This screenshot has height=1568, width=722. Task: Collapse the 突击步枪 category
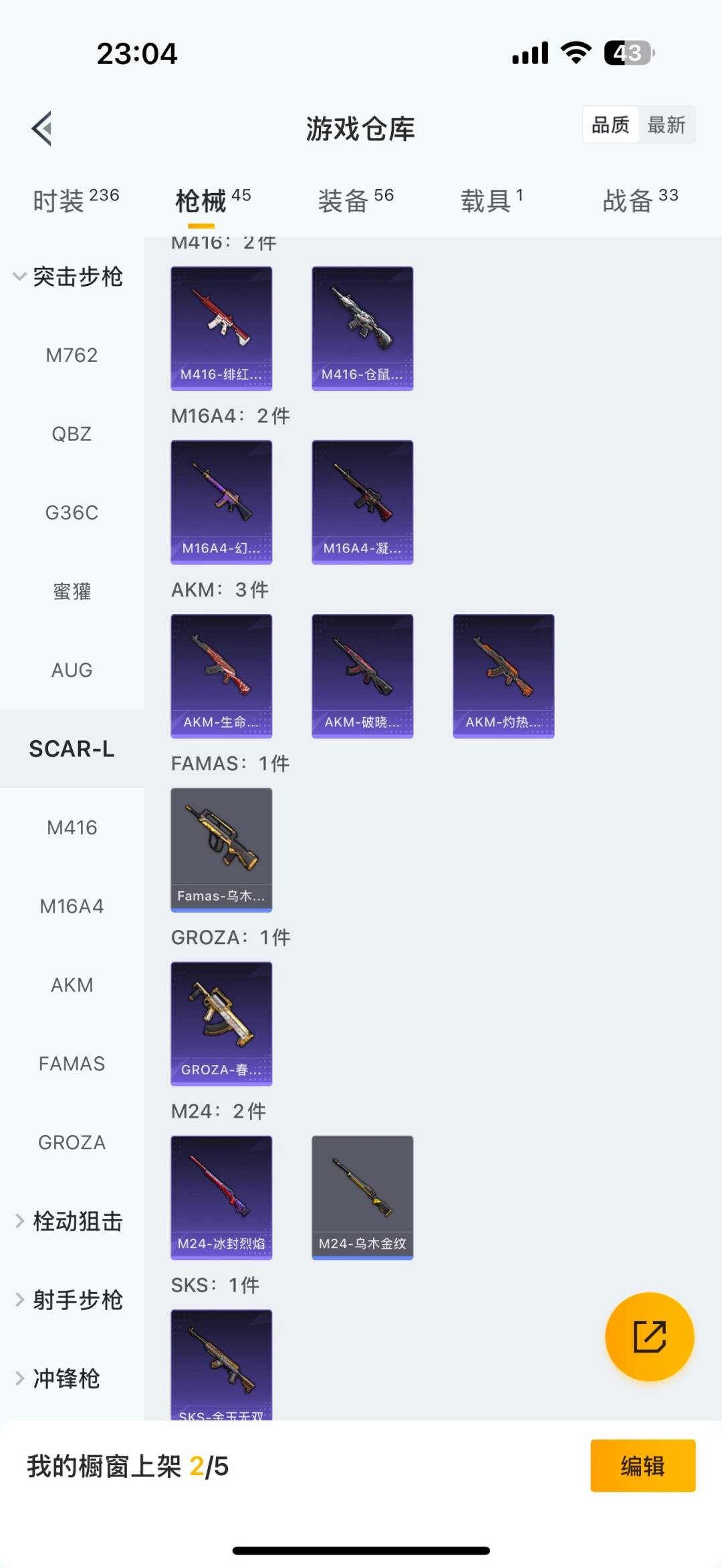click(x=69, y=277)
